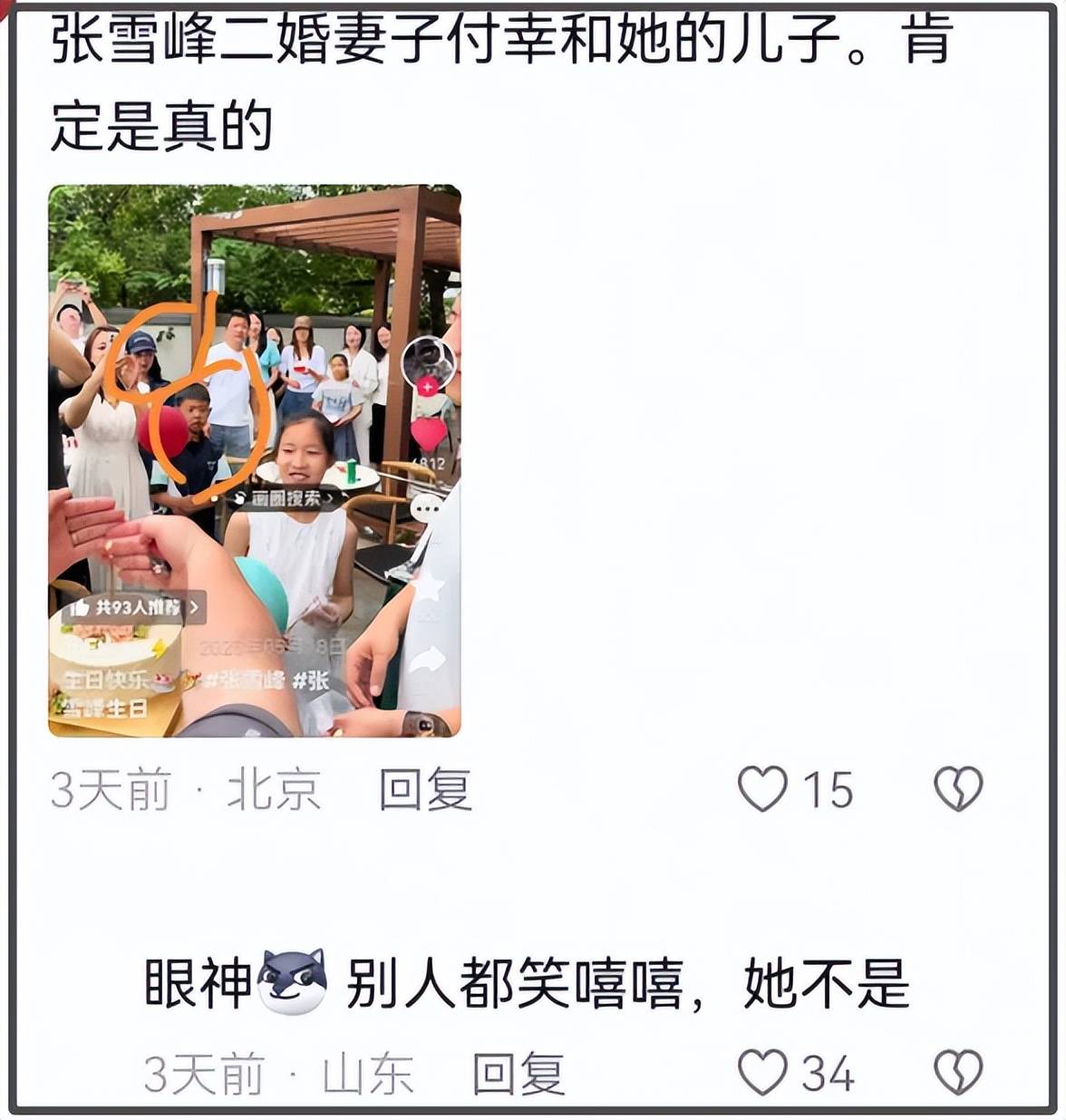Like the comment with 15 likes

click(763, 788)
